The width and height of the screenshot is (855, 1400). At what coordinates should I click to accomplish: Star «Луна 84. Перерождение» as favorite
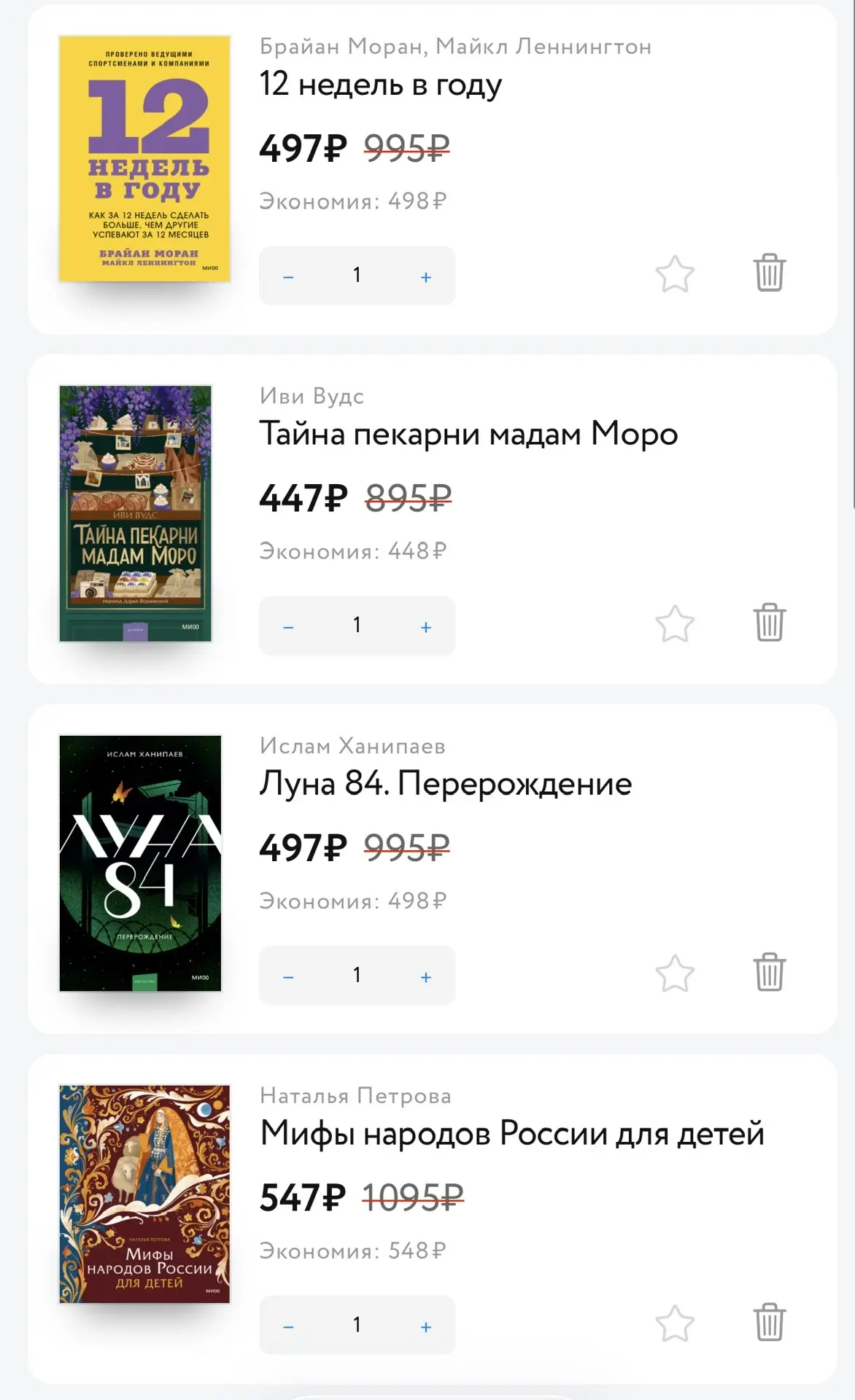point(675,974)
